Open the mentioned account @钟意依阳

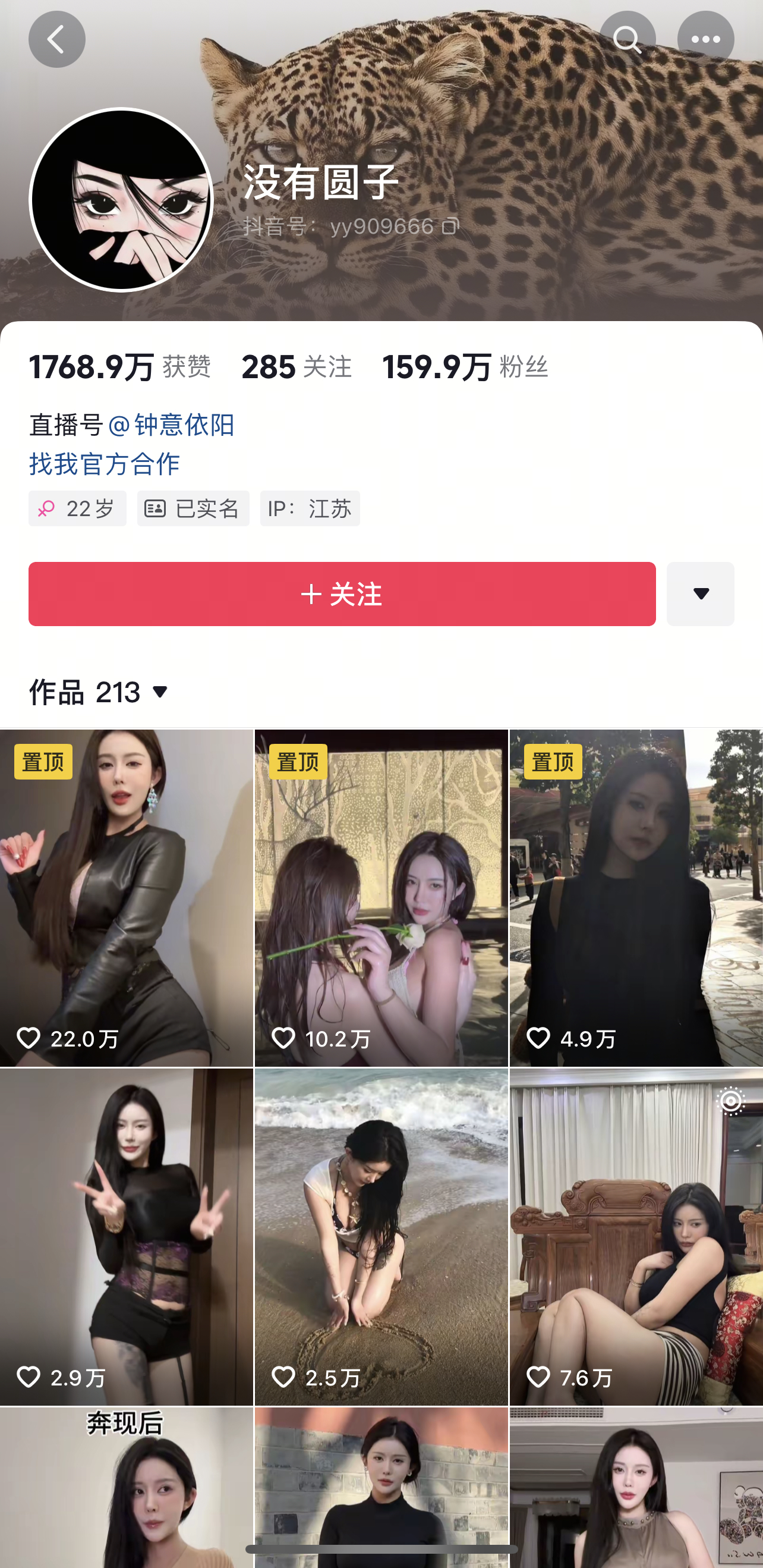click(171, 425)
